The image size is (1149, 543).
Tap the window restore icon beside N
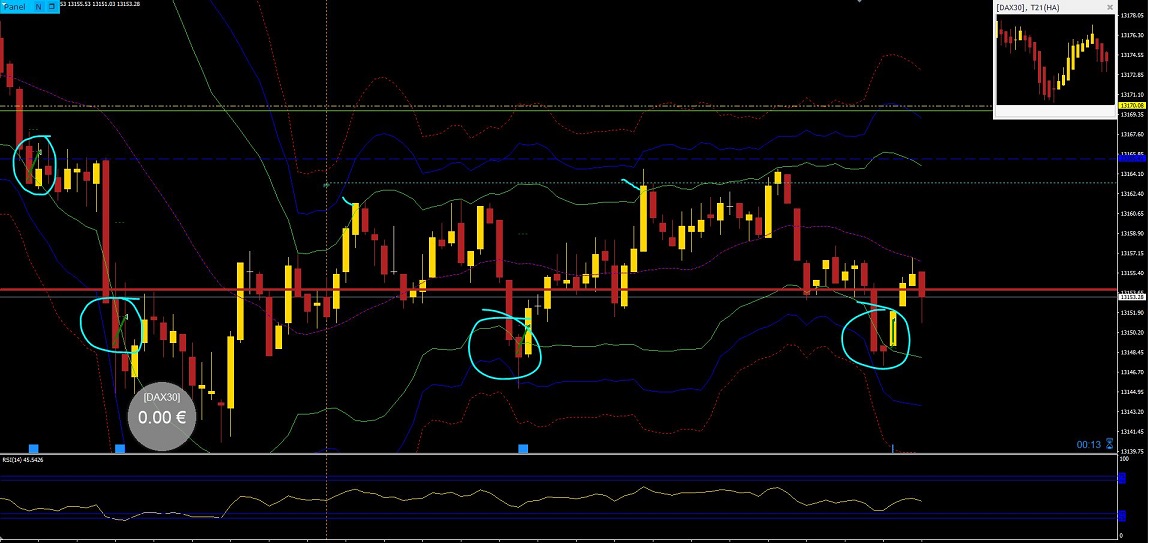51,6
